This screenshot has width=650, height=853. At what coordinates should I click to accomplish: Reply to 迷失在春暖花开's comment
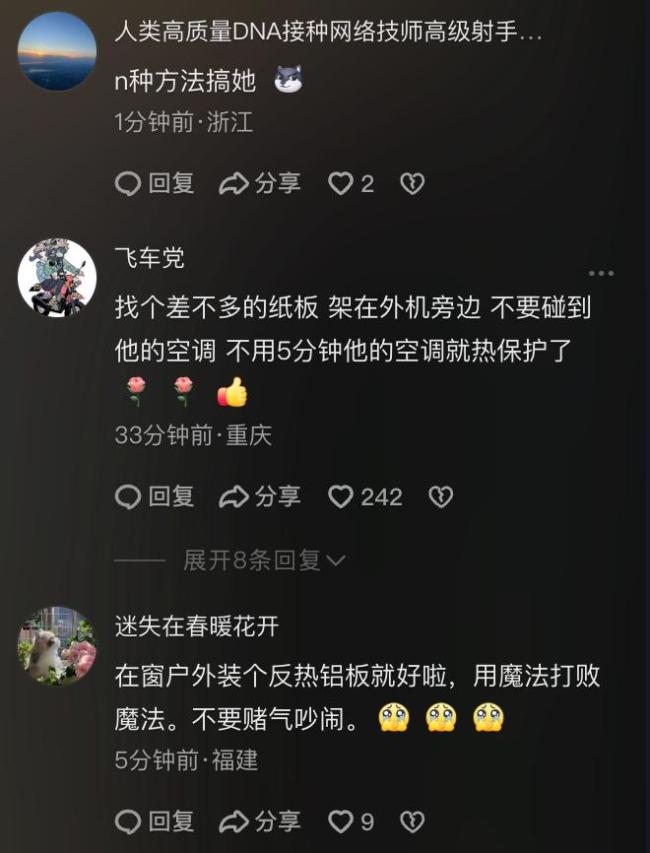tap(155, 821)
